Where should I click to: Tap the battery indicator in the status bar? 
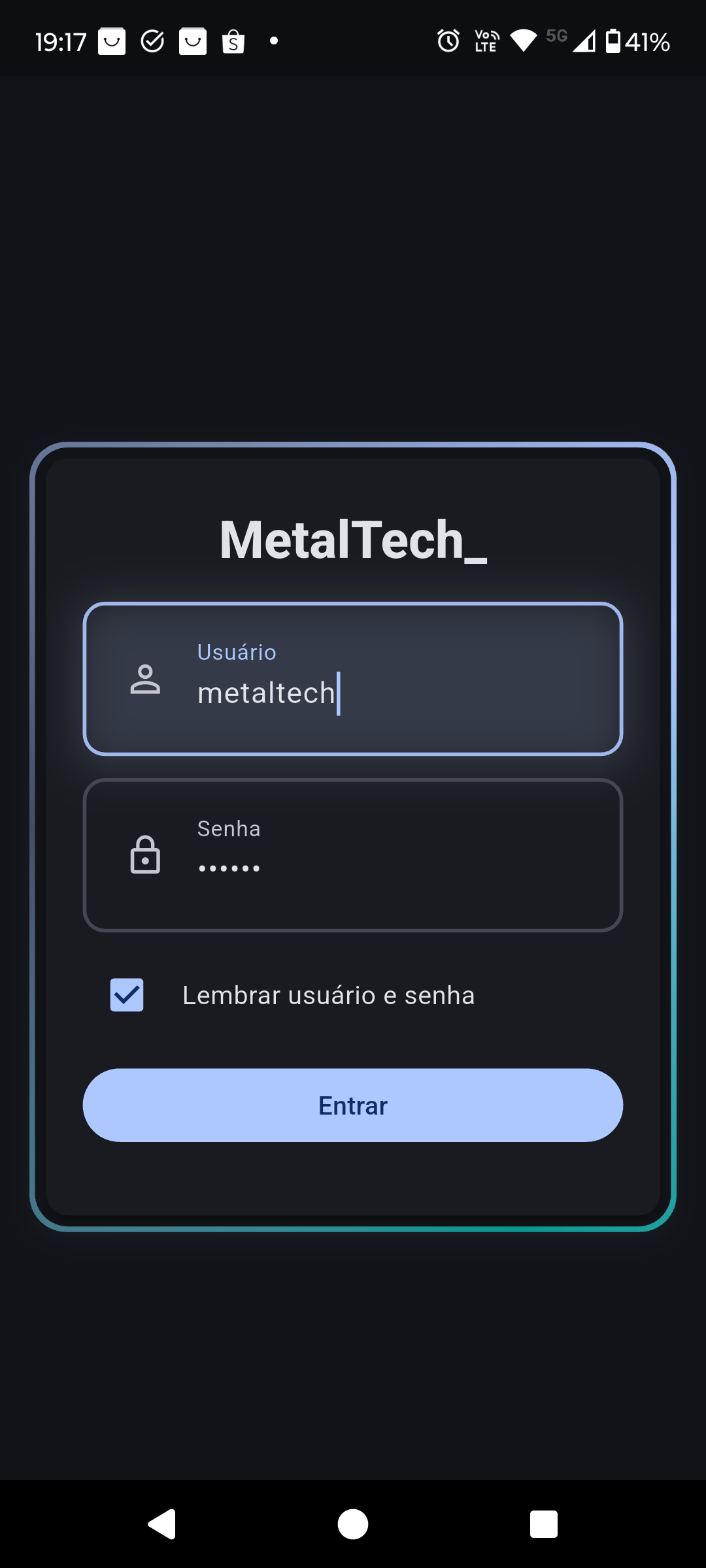[x=613, y=41]
